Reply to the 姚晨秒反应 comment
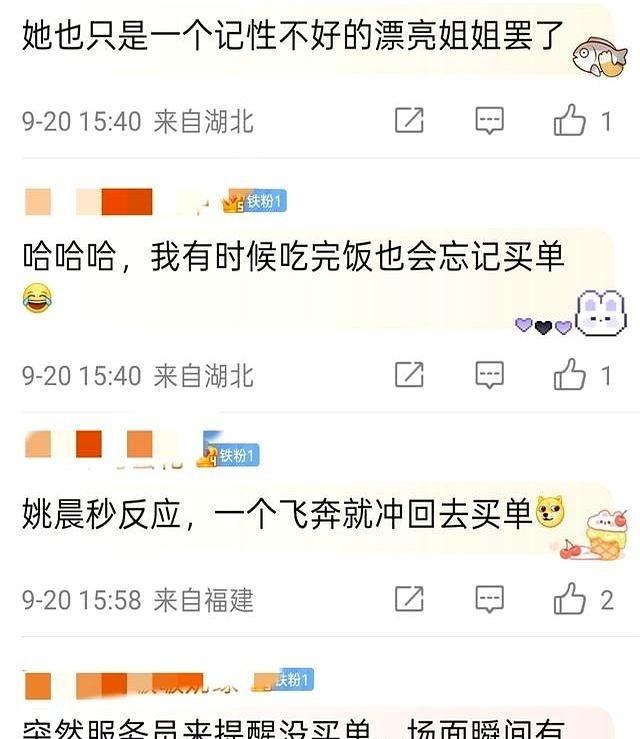 point(489,599)
